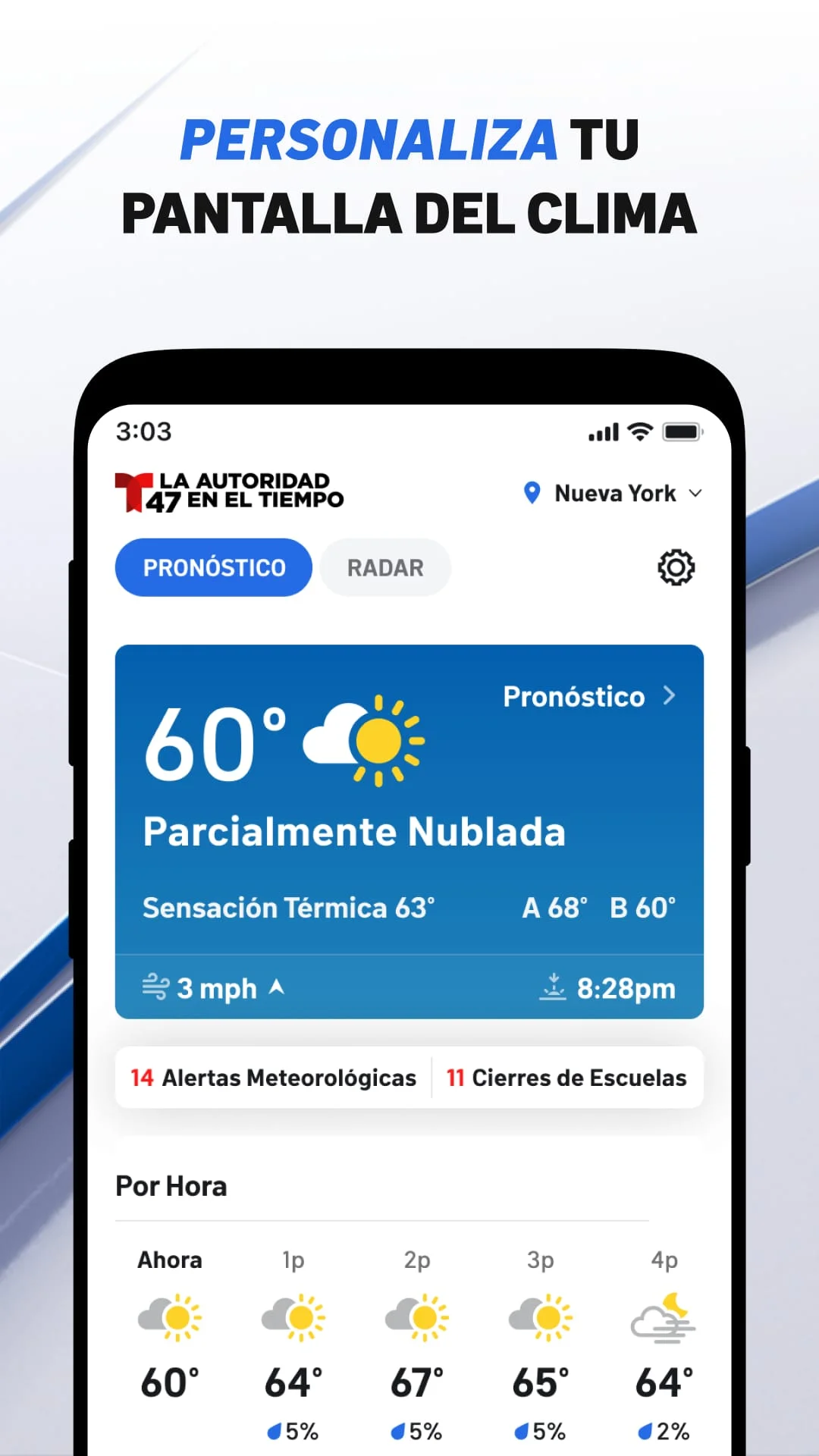The width and height of the screenshot is (819, 1456).
Task: Open settings via the gear icon
Action: pyautogui.click(x=676, y=567)
